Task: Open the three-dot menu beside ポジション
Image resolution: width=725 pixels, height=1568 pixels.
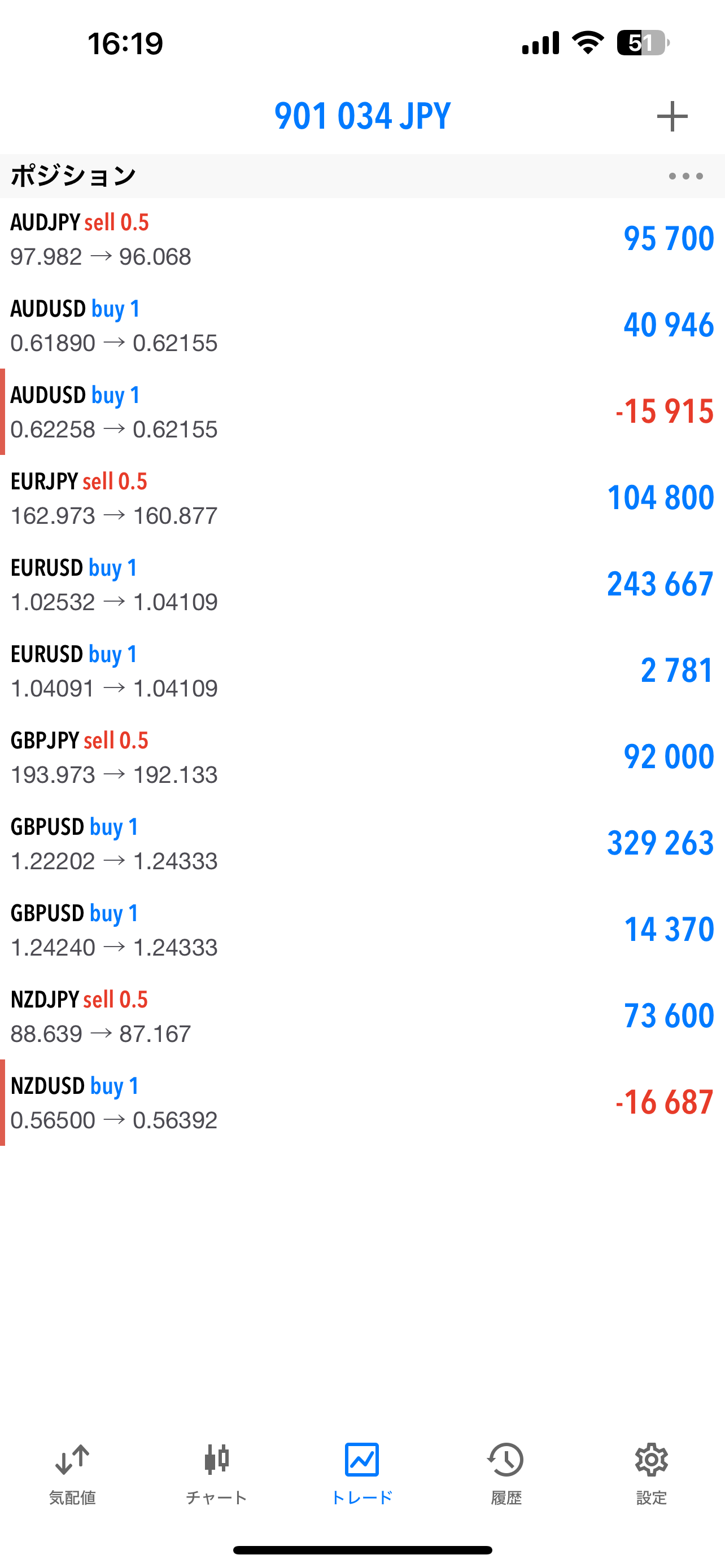Action: click(685, 177)
